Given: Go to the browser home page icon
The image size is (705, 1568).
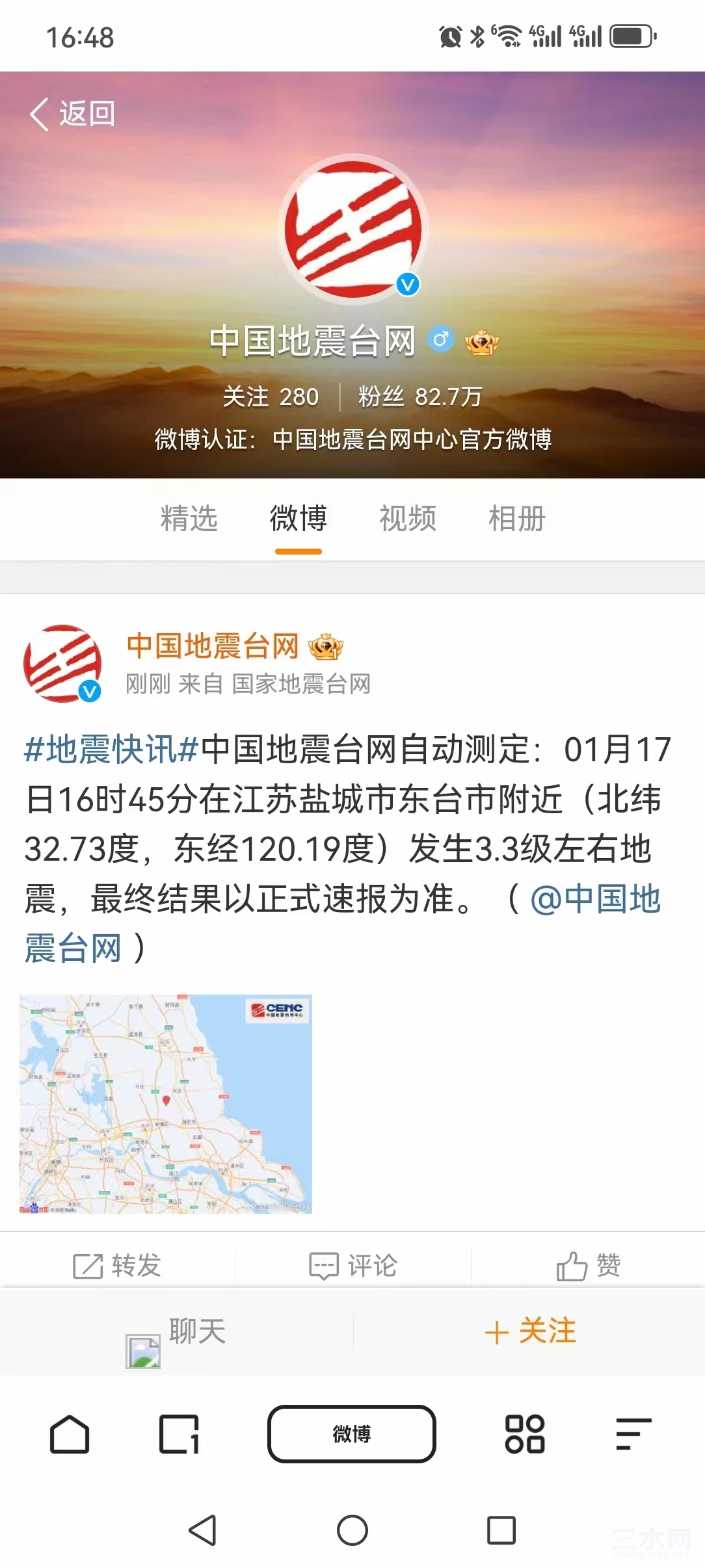Looking at the screenshot, I should point(70,1433).
